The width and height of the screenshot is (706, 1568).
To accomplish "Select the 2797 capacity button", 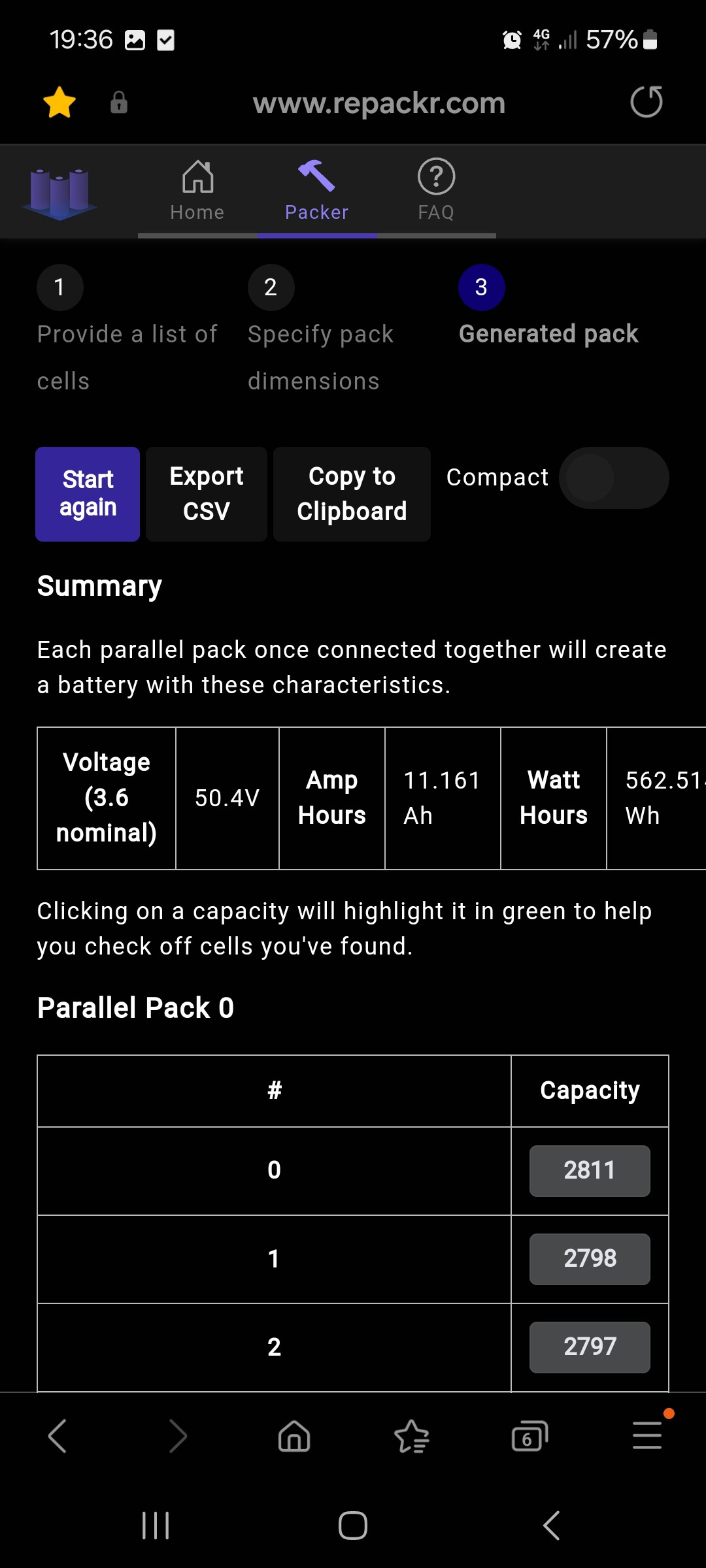I will click(x=590, y=1347).
